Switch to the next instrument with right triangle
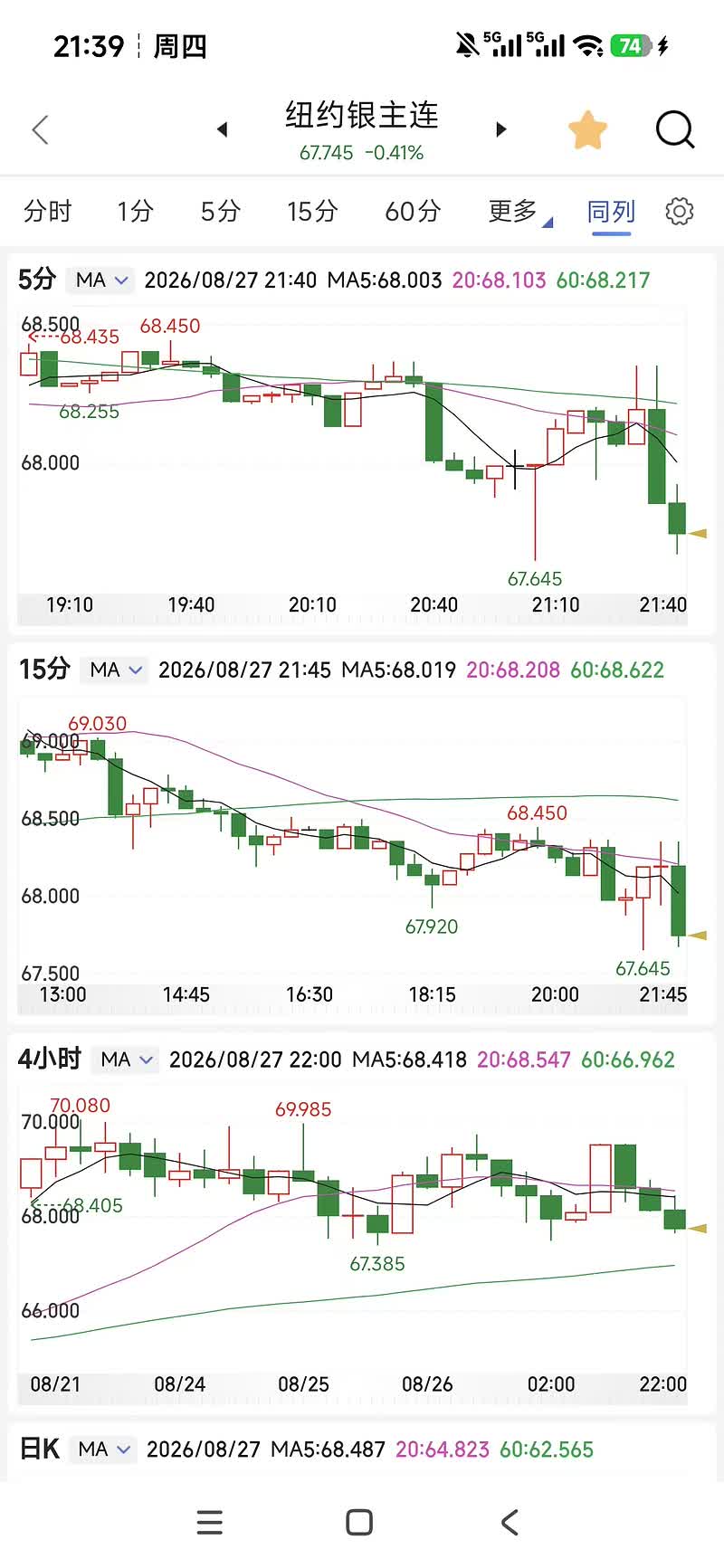 coord(500,129)
